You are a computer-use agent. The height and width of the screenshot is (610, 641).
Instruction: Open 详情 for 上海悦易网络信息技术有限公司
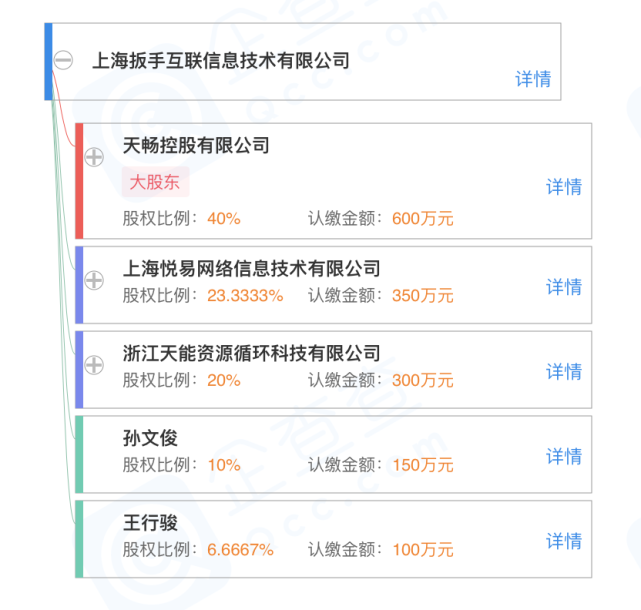[563, 287]
